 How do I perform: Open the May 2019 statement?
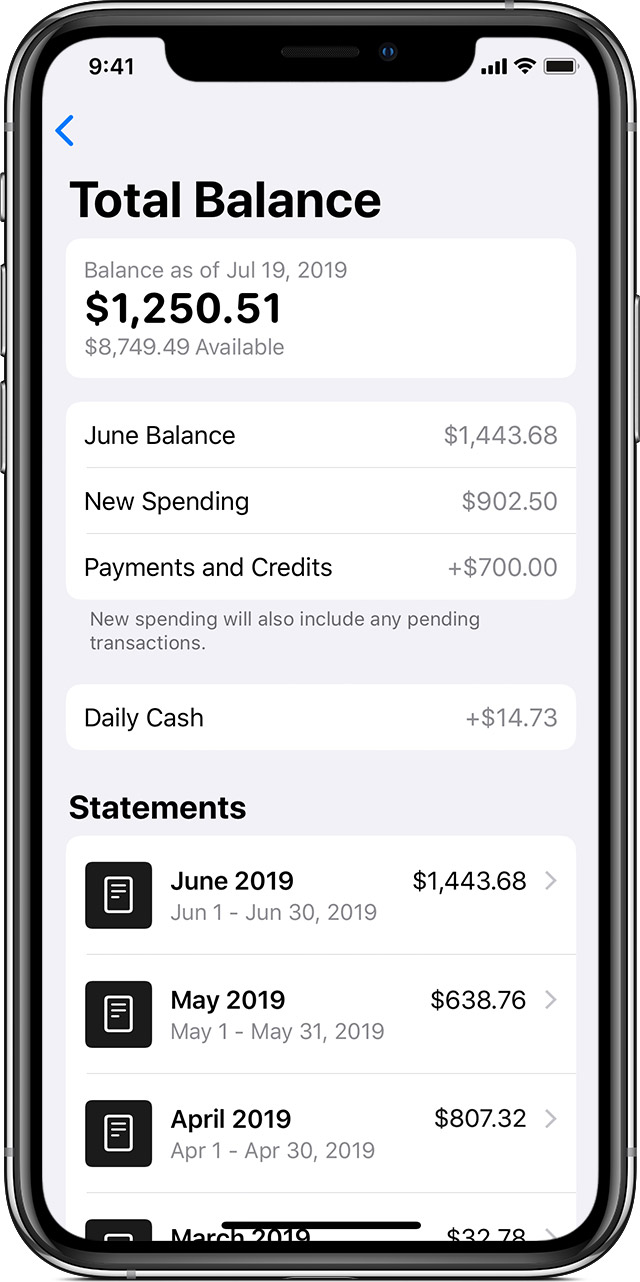(321, 1014)
